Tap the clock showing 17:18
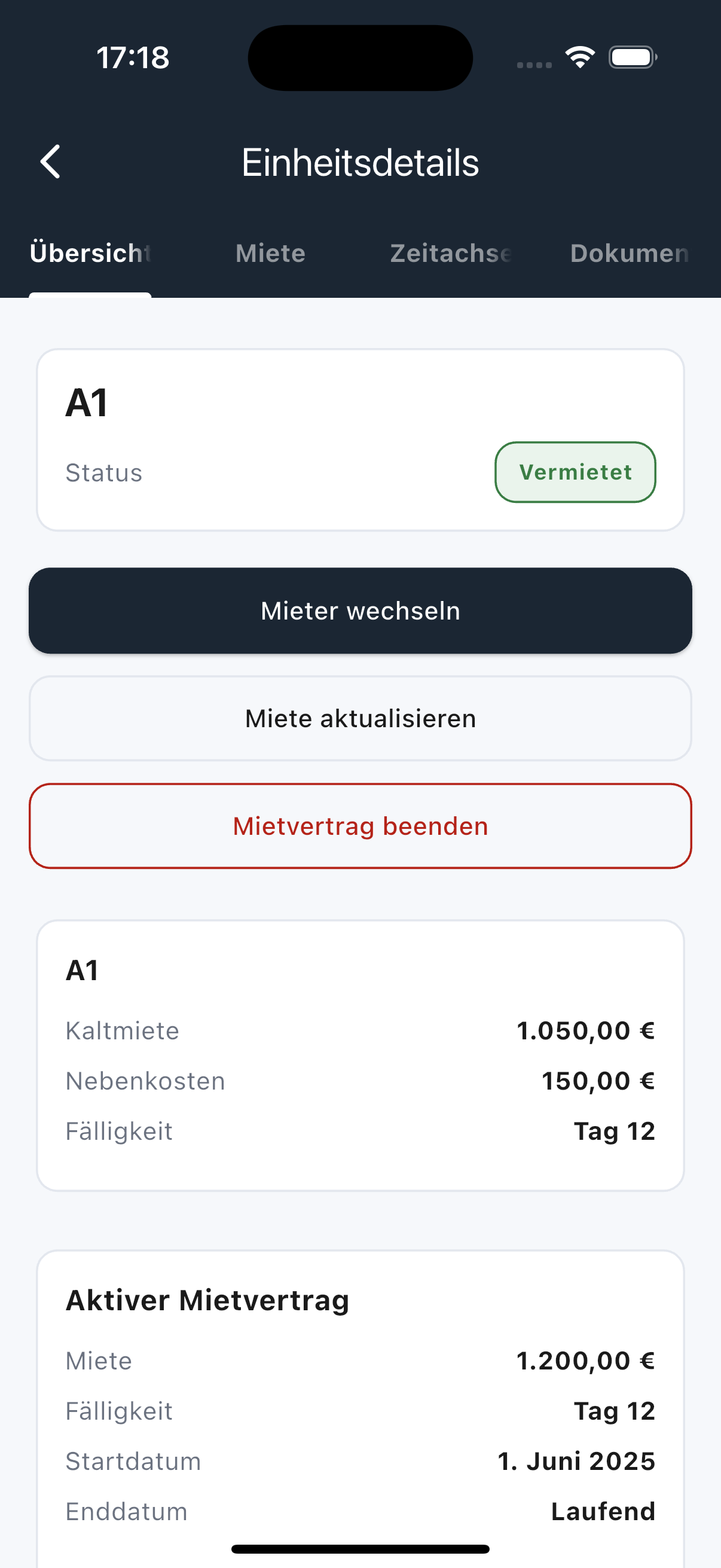This screenshot has height=1568, width=721. point(132,57)
